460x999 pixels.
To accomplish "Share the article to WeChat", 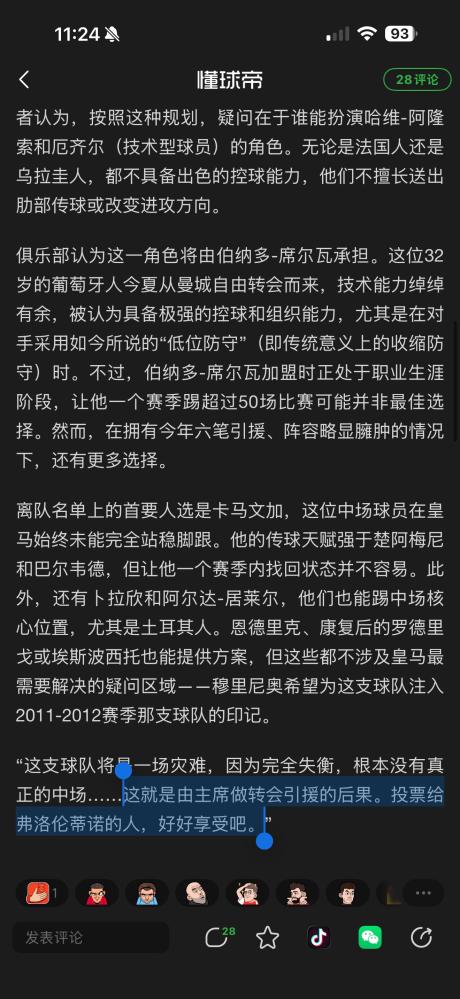I will [x=370, y=937].
